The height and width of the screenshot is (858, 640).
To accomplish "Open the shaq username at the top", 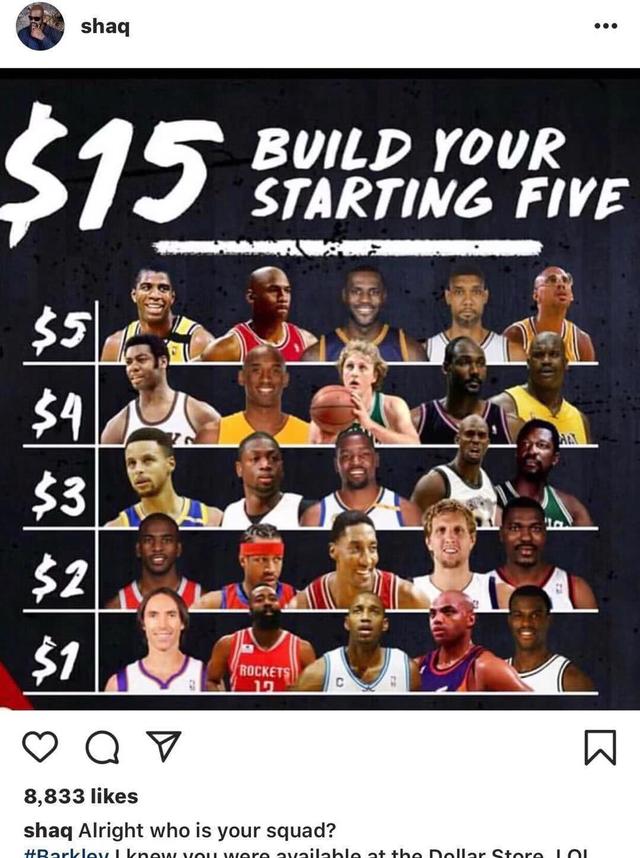I will point(105,27).
